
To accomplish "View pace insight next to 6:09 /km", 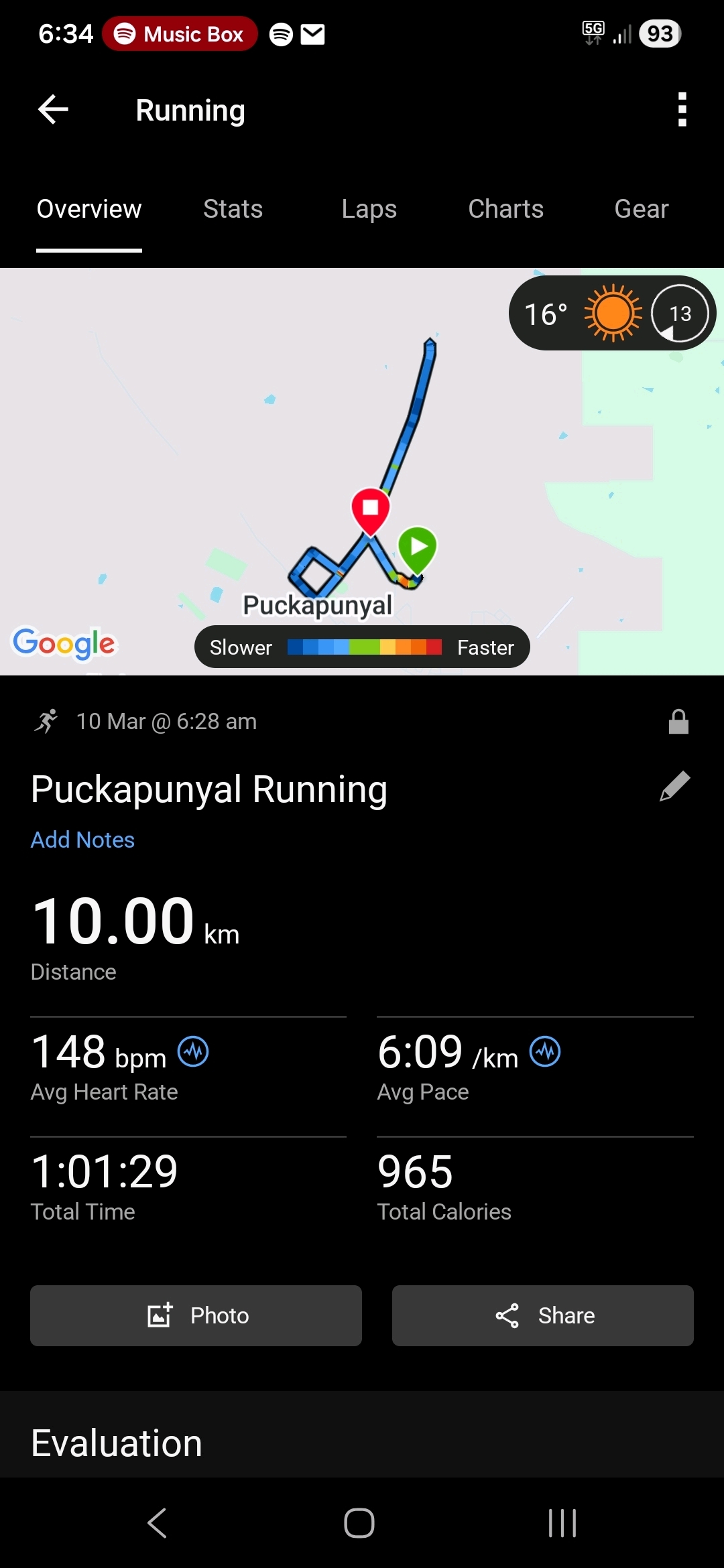I will click(x=545, y=1051).
